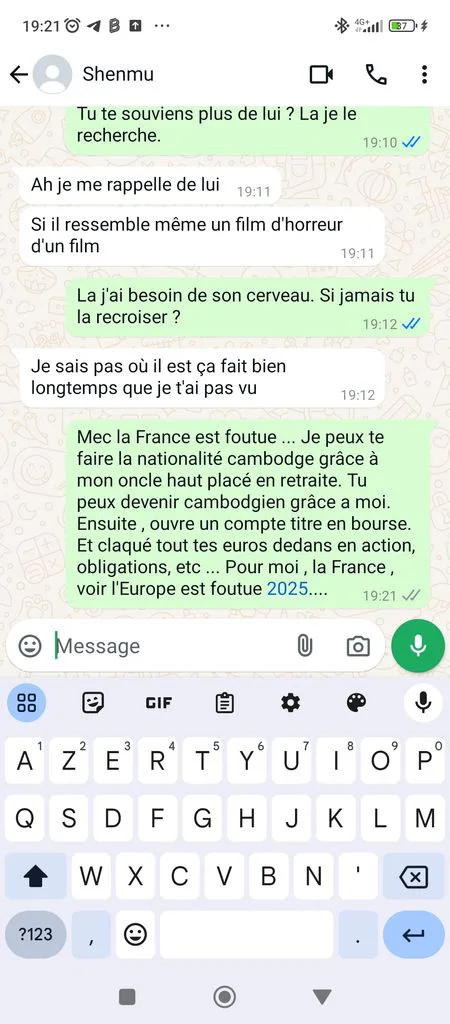Open the keyboard clipboard

coord(224,703)
